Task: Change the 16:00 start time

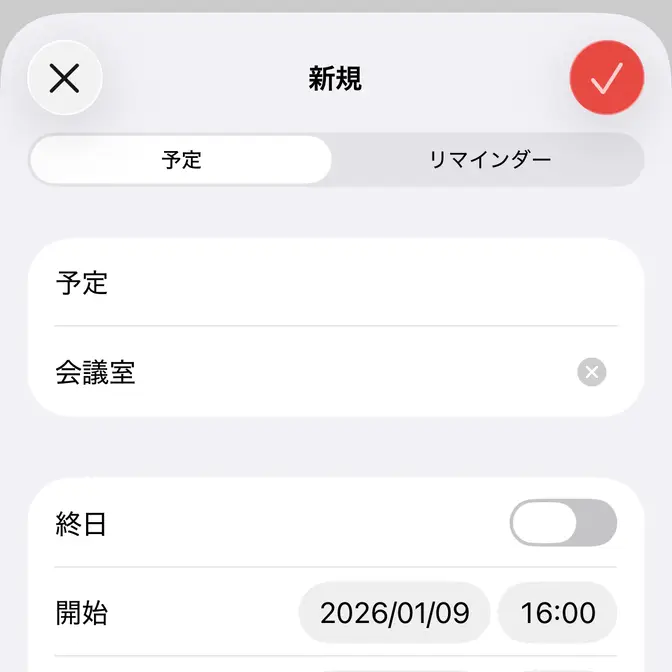Action: tap(557, 612)
